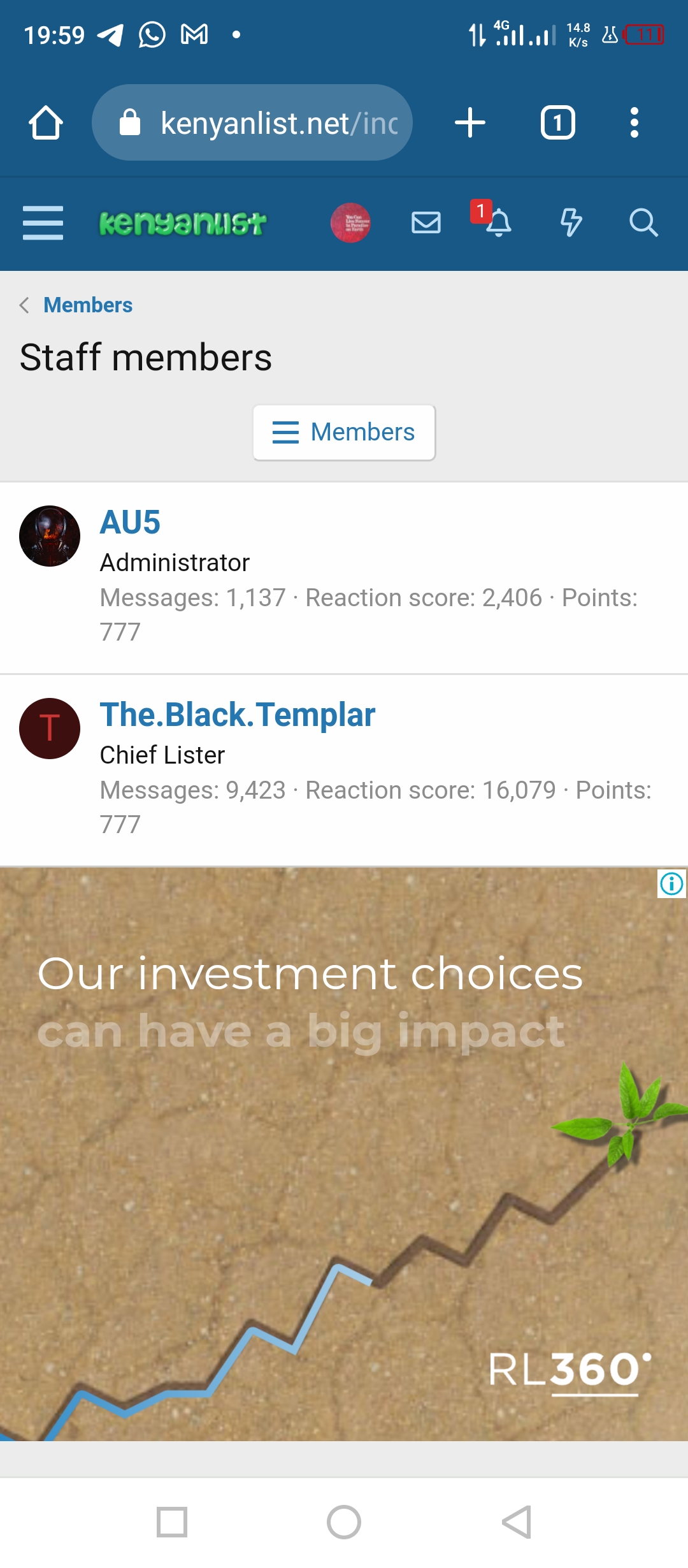Open the tab switcher
This screenshot has height=1568, width=688.
tap(557, 122)
